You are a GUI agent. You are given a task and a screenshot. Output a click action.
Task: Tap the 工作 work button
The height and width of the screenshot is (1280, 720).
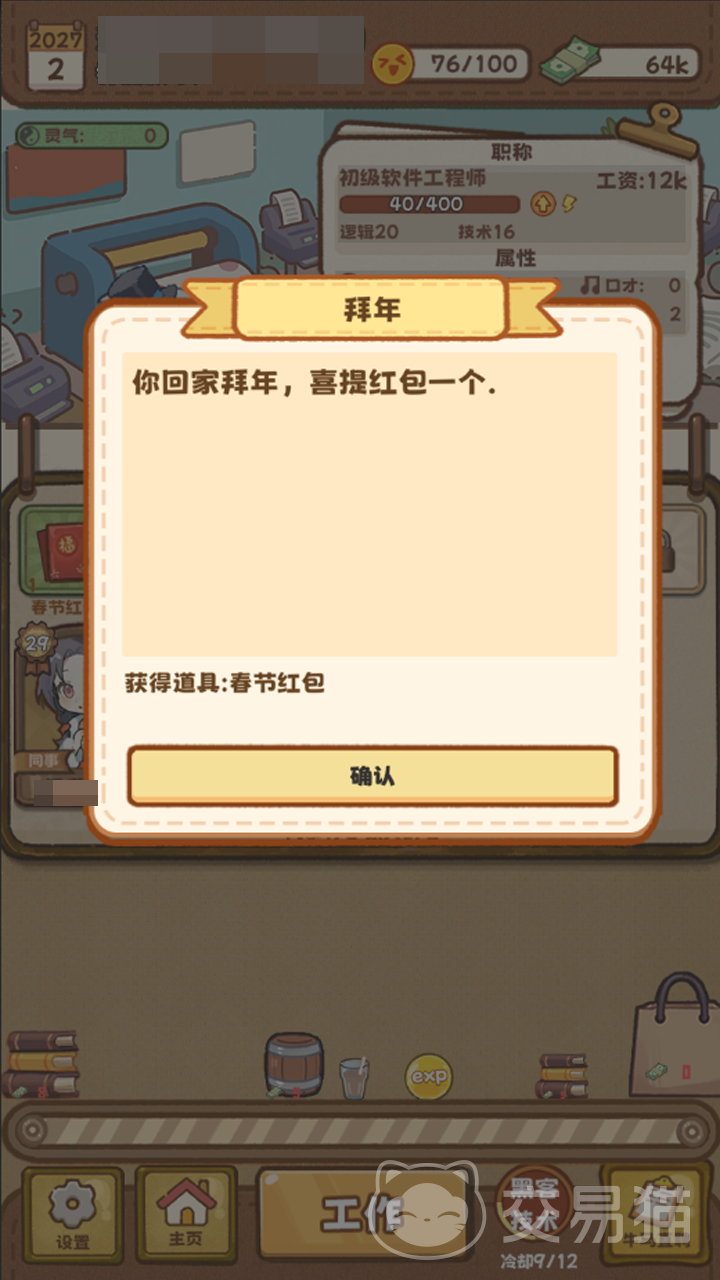362,1213
